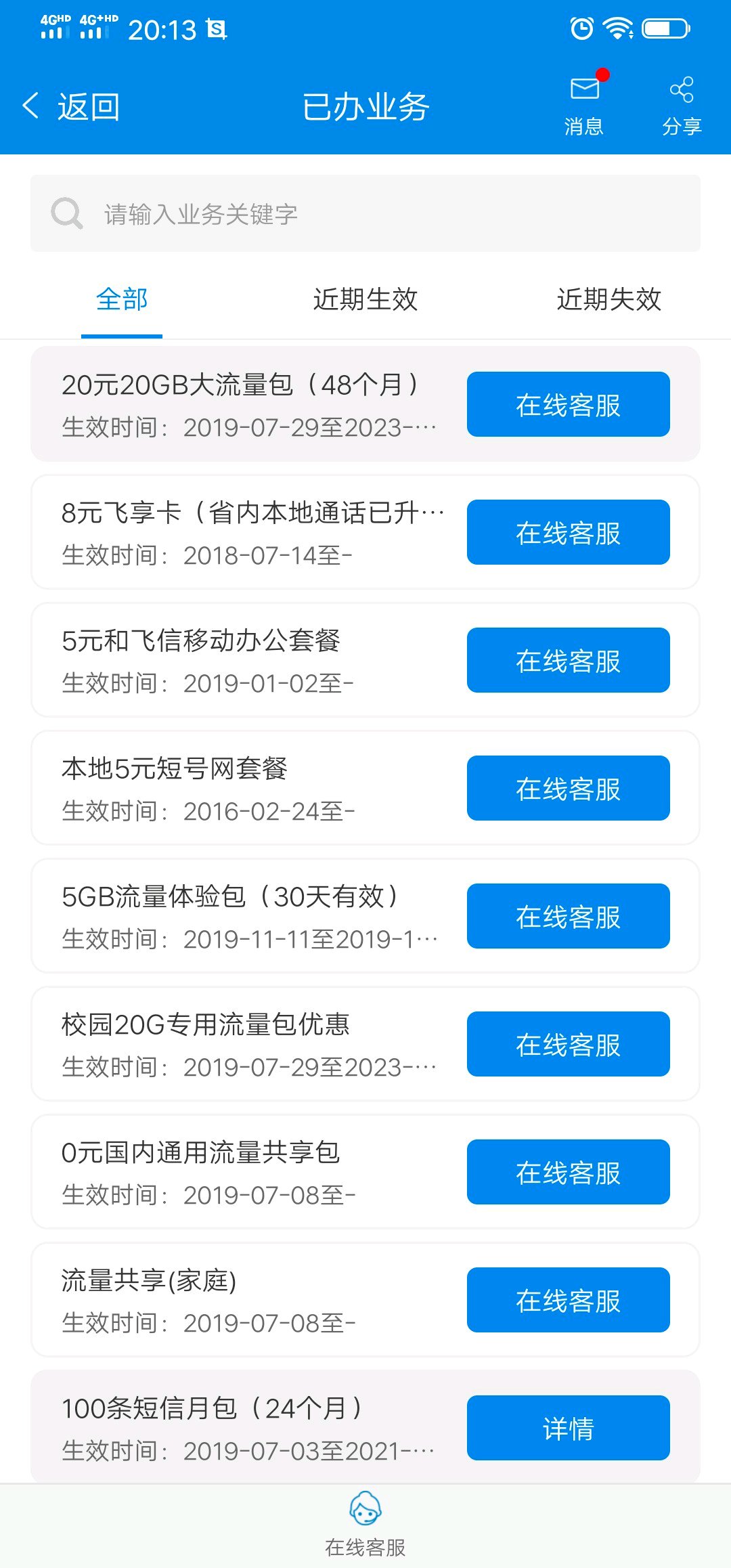Open the bottom 在线客服 assistant
Image resolution: width=731 pixels, height=1568 pixels.
tap(365, 1525)
